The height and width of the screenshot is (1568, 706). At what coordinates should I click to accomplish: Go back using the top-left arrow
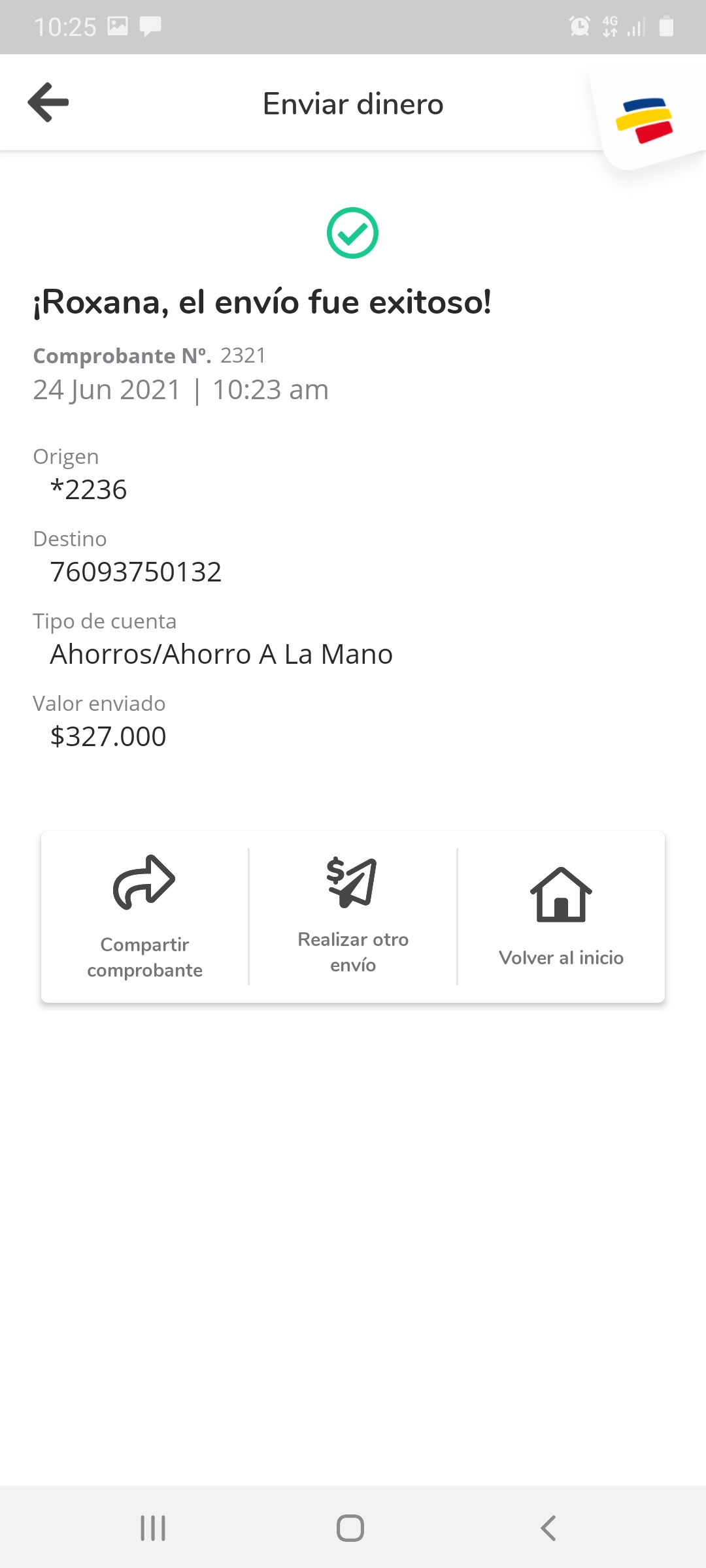[x=48, y=102]
